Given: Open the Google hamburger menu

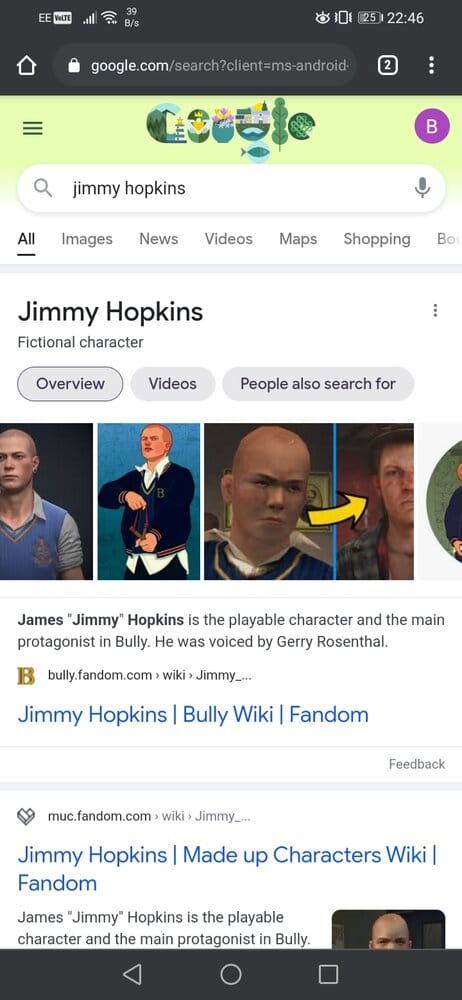Looking at the screenshot, I should click(x=33, y=128).
